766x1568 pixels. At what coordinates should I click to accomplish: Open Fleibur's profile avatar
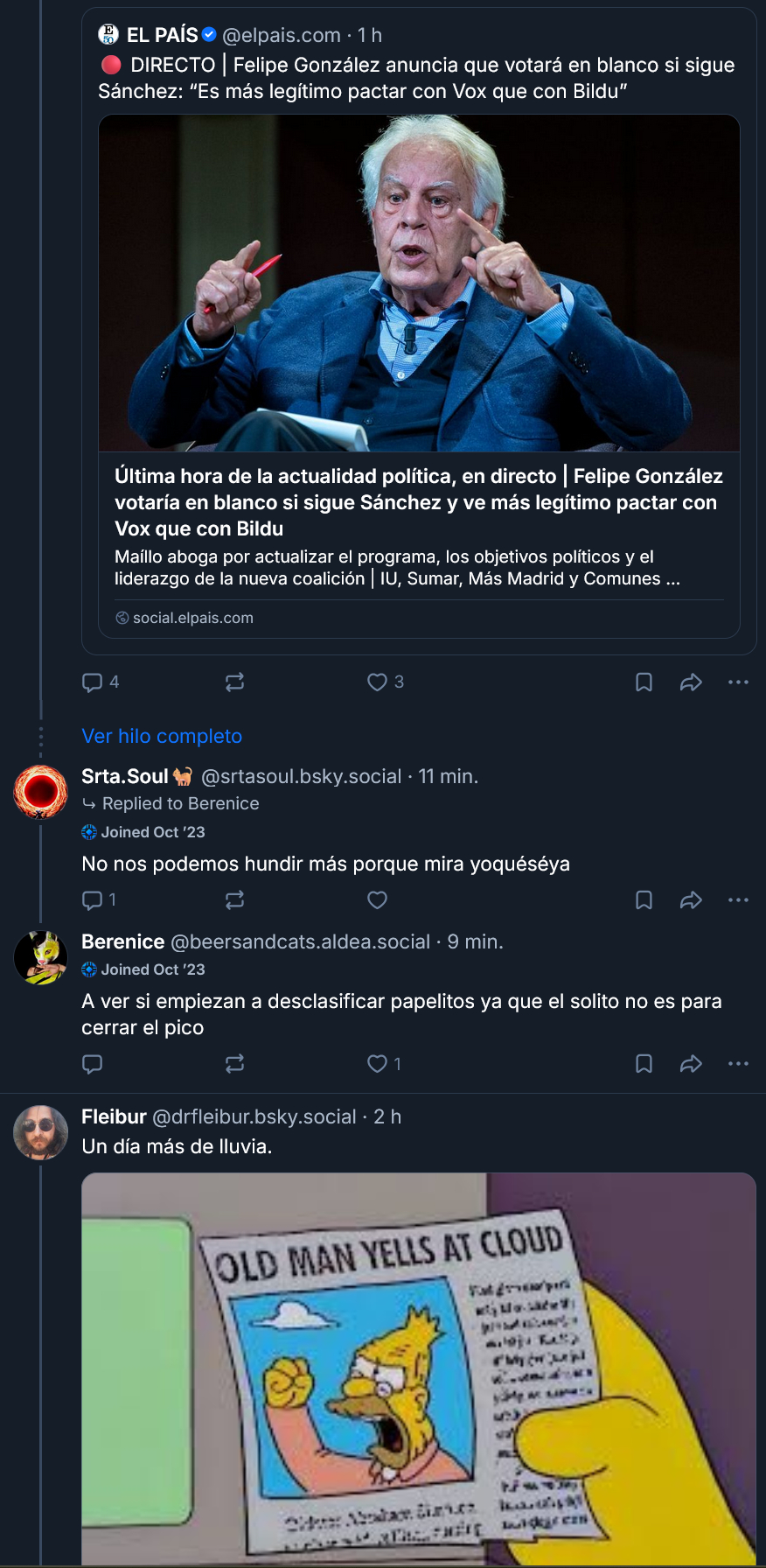pyautogui.click(x=40, y=1132)
